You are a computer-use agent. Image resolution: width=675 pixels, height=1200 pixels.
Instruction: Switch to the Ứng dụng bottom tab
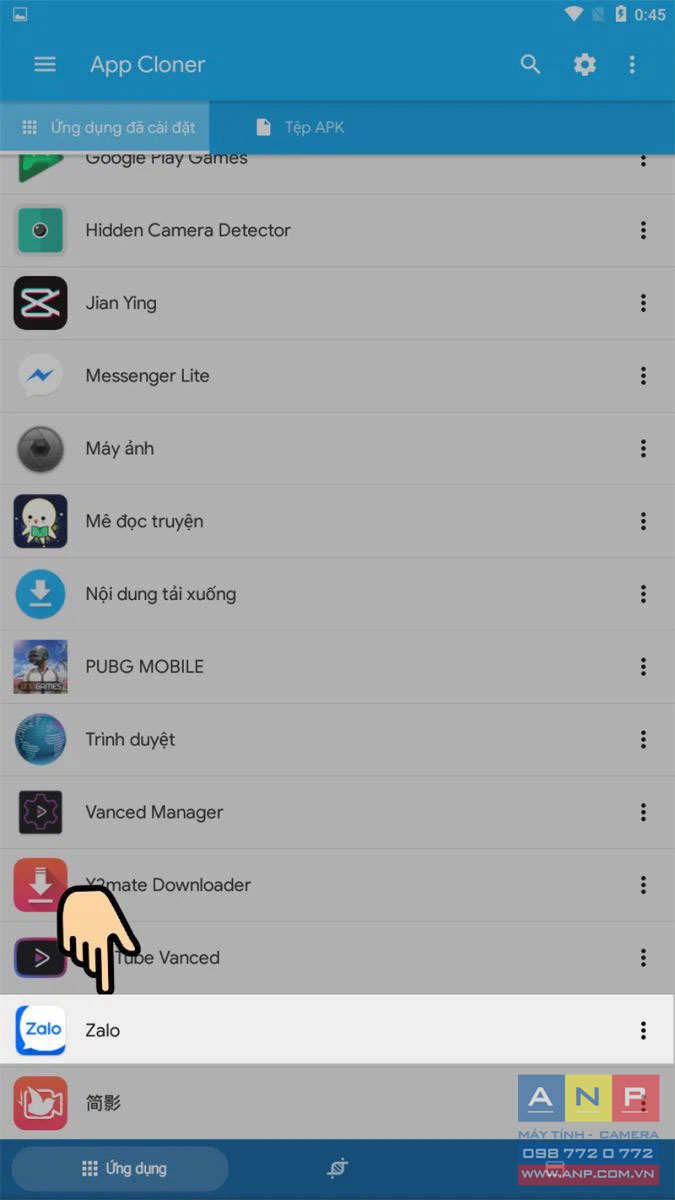click(x=122, y=1168)
